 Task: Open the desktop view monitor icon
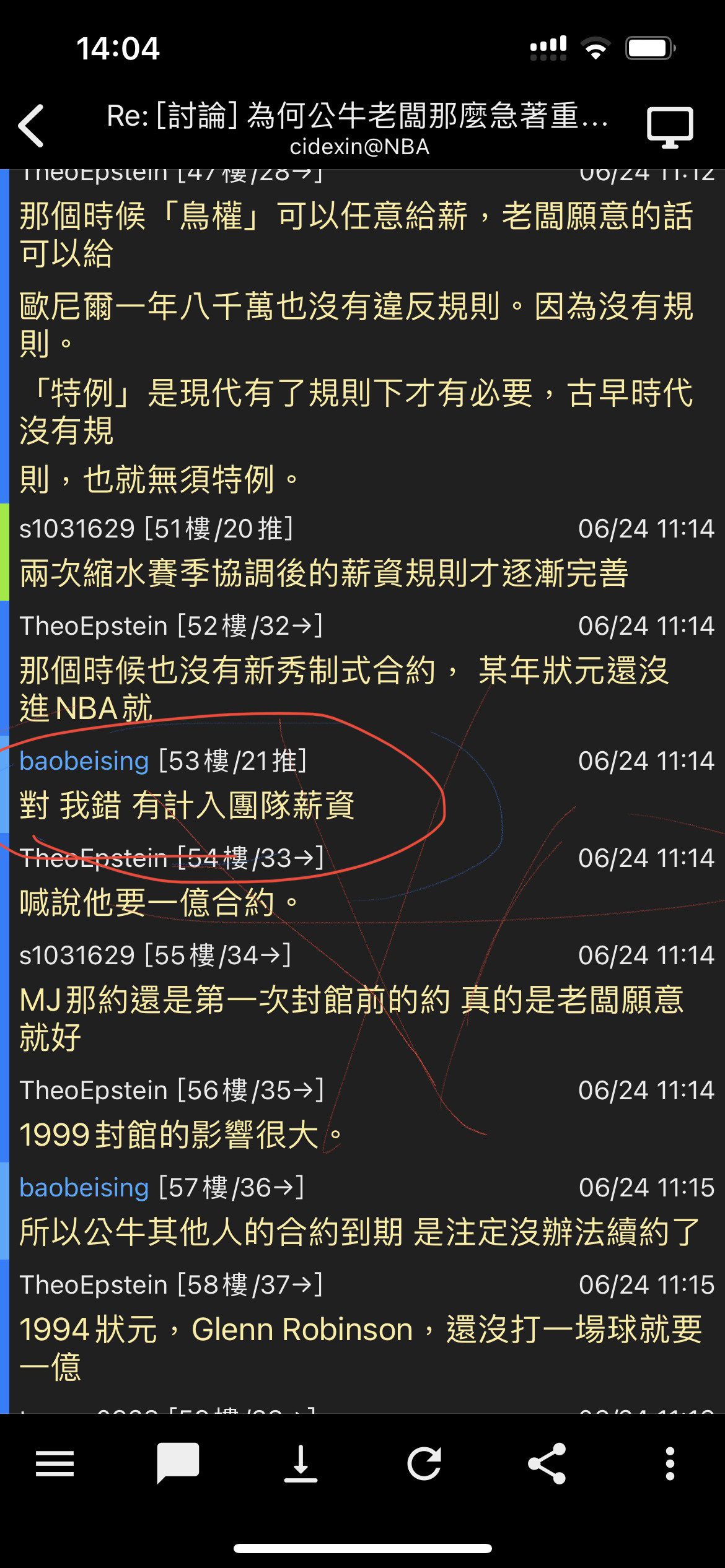(x=669, y=128)
